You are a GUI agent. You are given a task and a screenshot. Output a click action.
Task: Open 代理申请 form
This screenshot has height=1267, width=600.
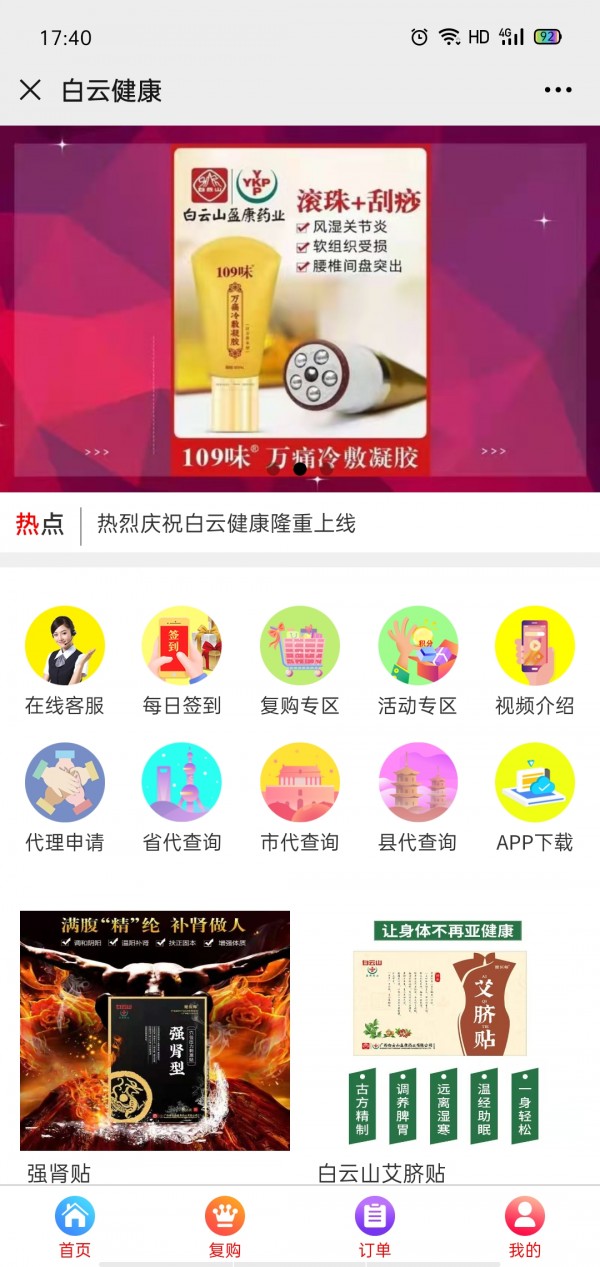tap(65, 797)
